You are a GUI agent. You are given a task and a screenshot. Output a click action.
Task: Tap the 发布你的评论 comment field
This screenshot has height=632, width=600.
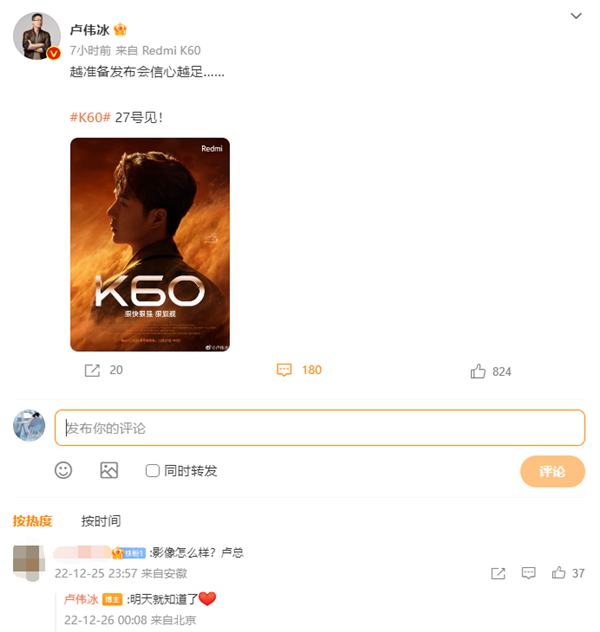pyautogui.click(x=319, y=428)
